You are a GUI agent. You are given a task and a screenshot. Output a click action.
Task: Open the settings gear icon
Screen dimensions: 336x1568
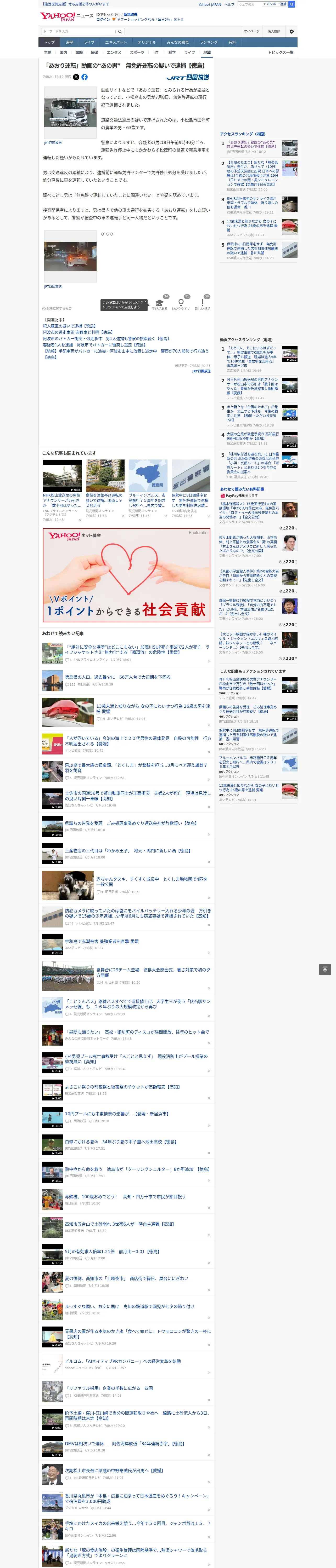(292, 32)
